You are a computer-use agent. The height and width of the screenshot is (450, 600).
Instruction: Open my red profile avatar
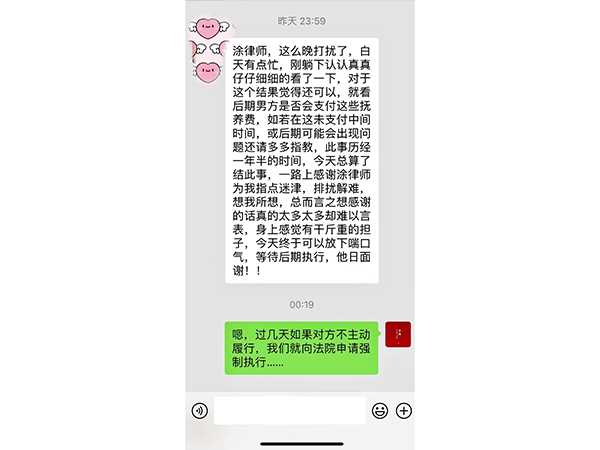click(x=399, y=335)
